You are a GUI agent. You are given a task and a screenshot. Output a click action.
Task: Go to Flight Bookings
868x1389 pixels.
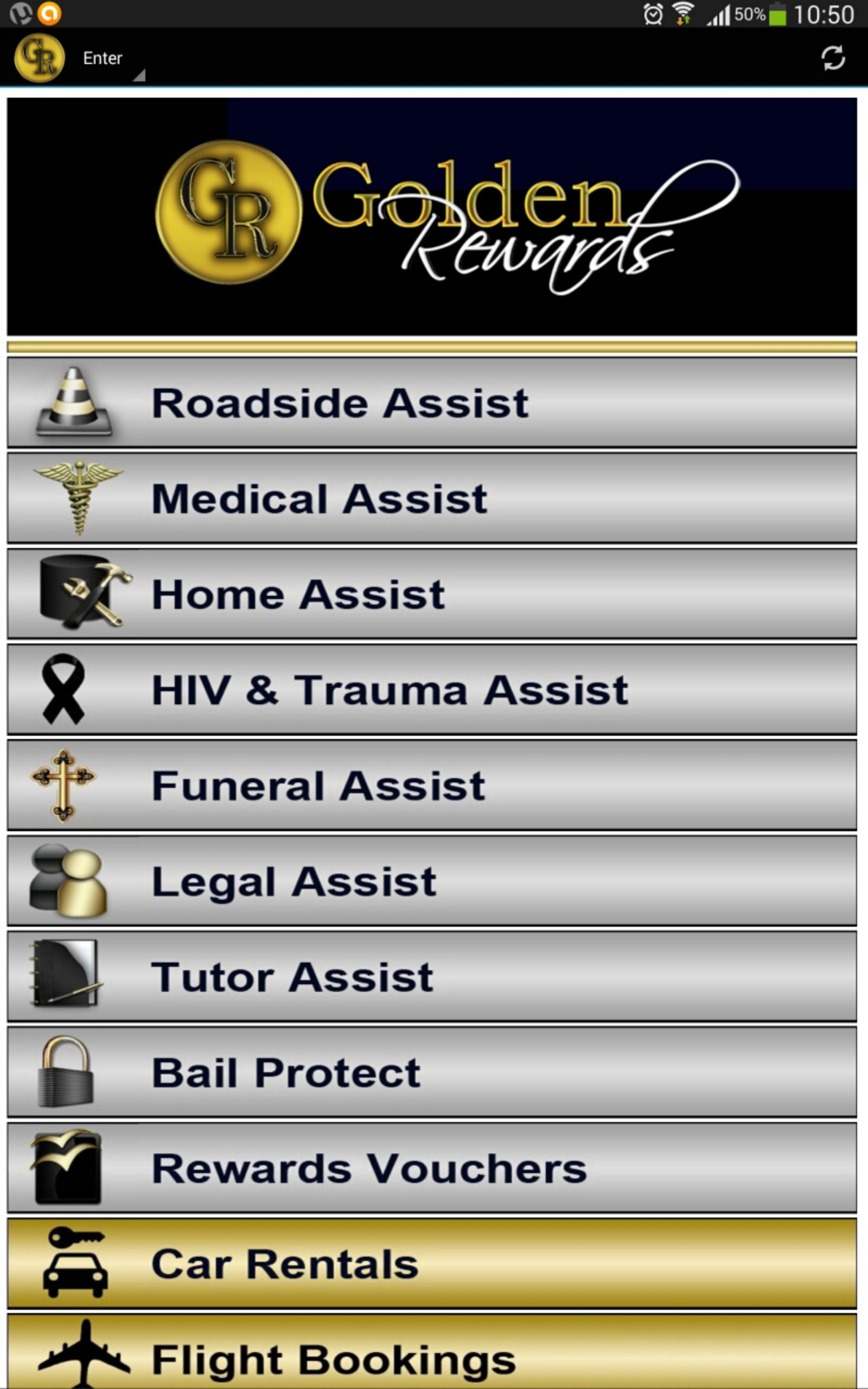pos(432,1358)
